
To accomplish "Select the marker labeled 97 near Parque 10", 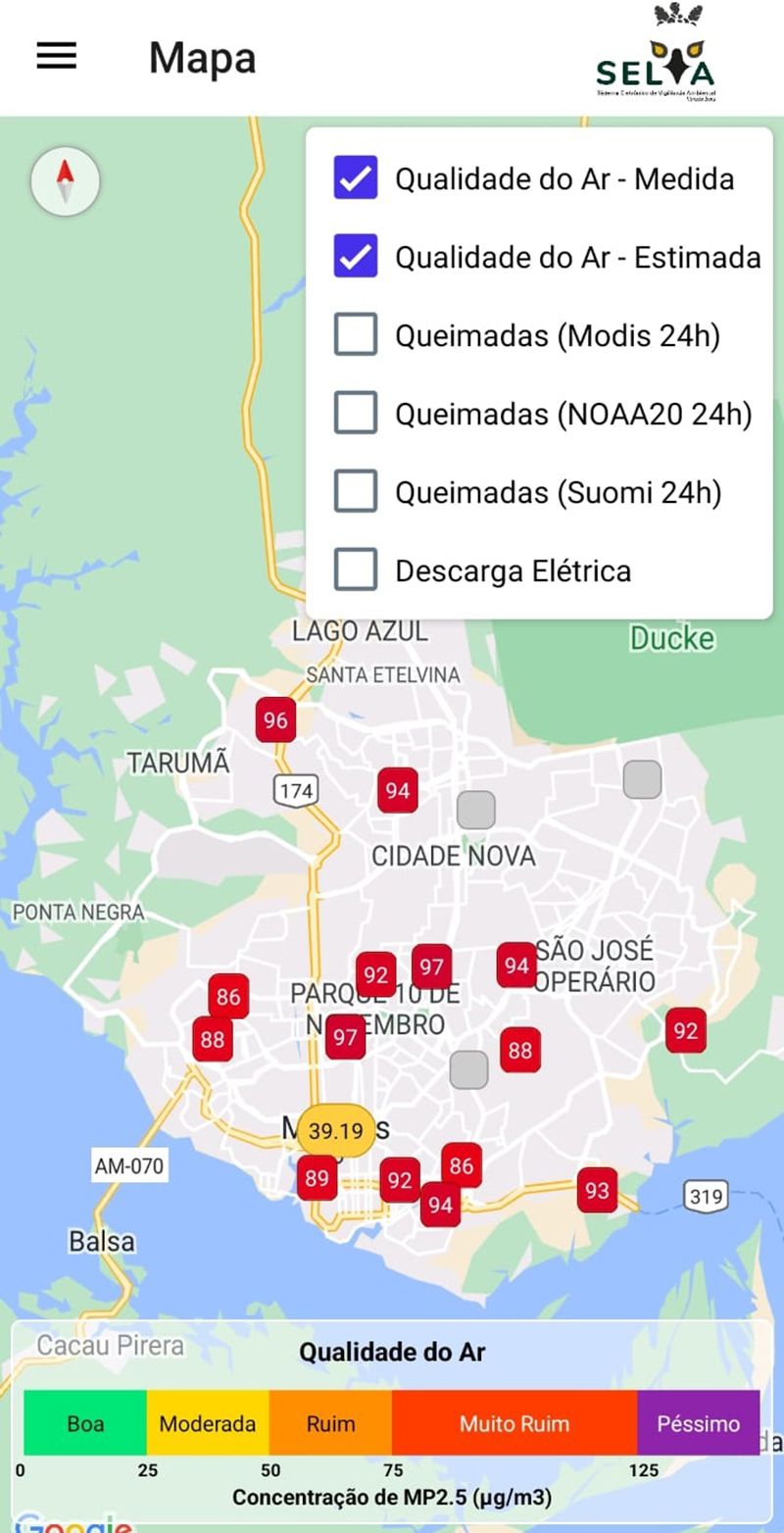I will tap(345, 1037).
